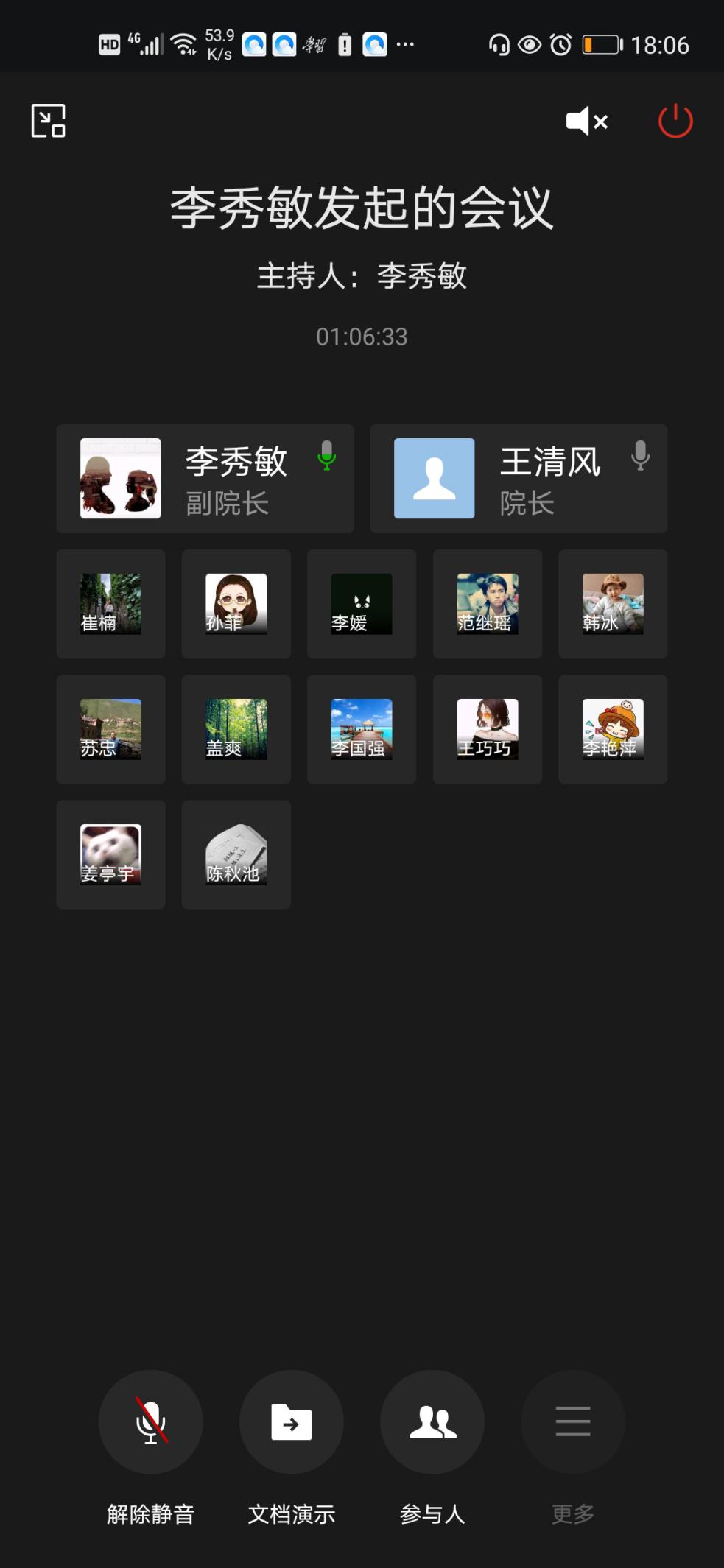Select participant 王清风 院长
Image resolution: width=724 pixels, height=1568 pixels.
[519, 479]
